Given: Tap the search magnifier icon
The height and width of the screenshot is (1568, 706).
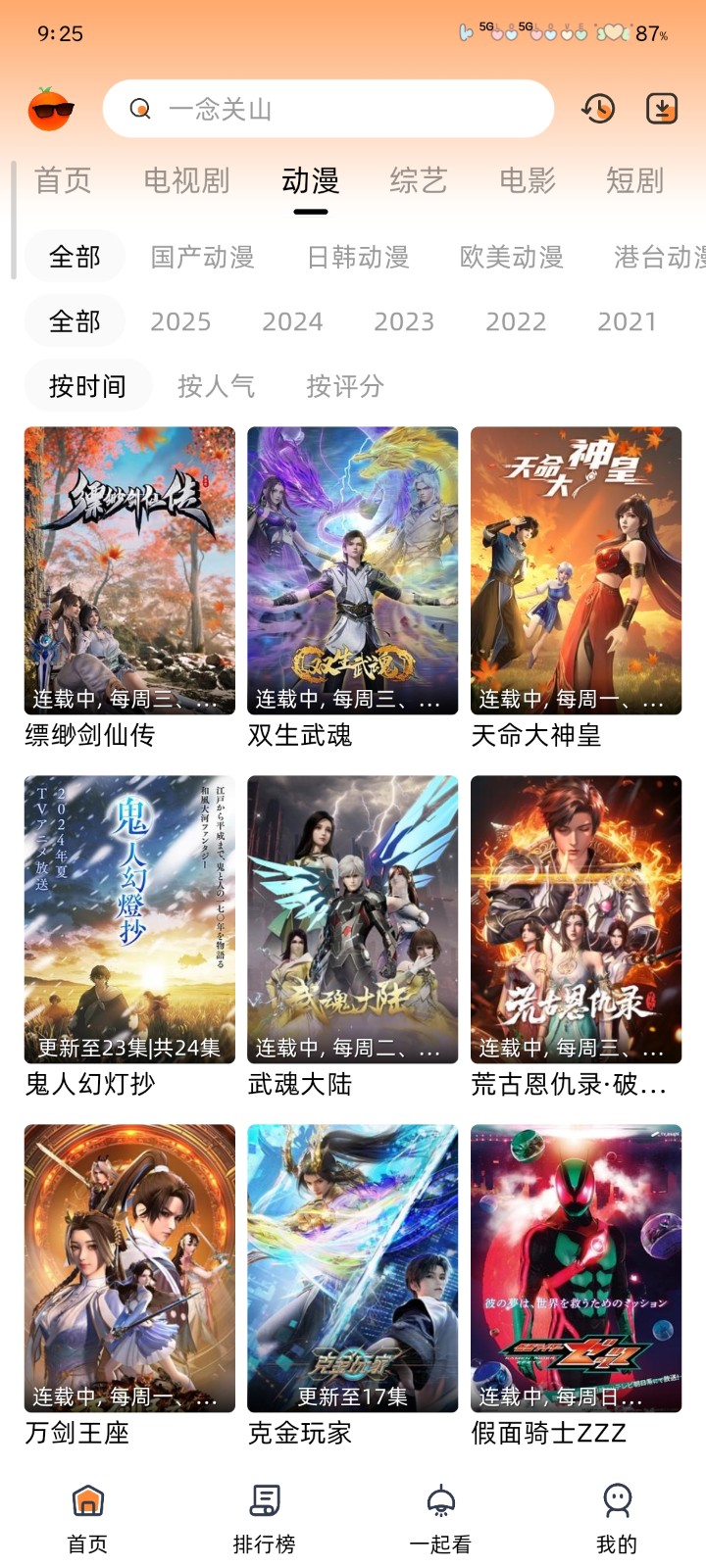Looking at the screenshot, I should [140, 109].
